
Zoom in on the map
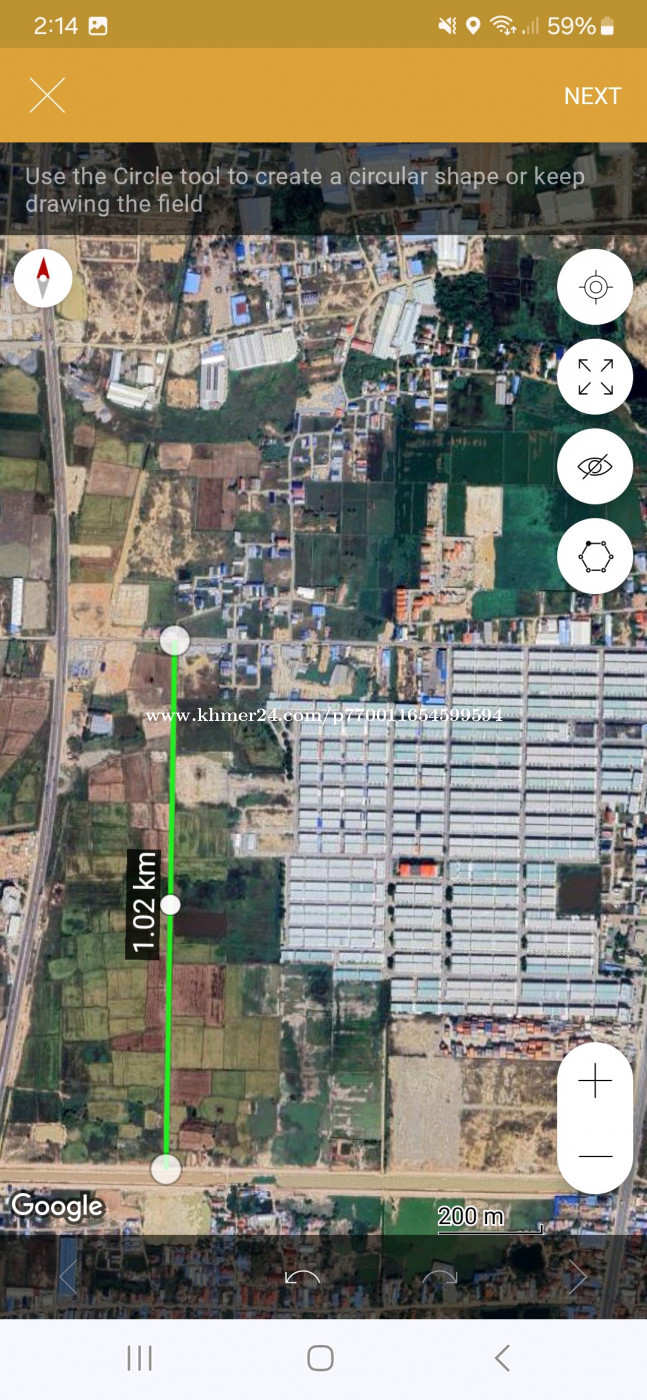[x=595, y=1081]
